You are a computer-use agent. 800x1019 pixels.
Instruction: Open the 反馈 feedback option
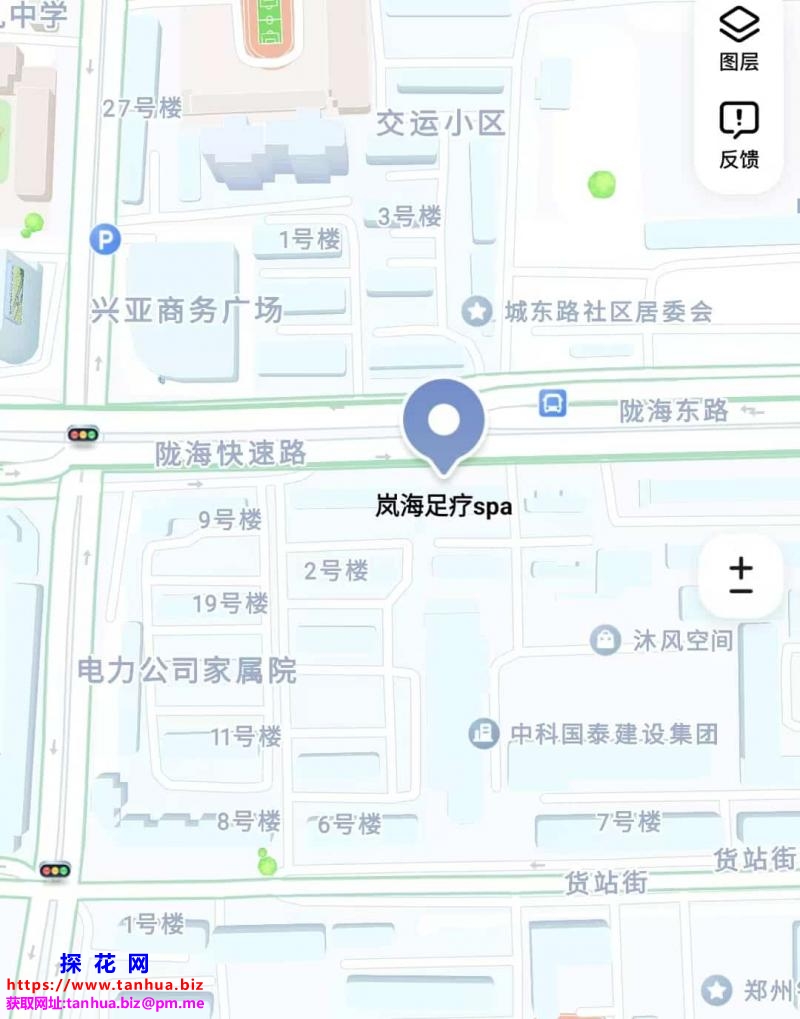739,135
